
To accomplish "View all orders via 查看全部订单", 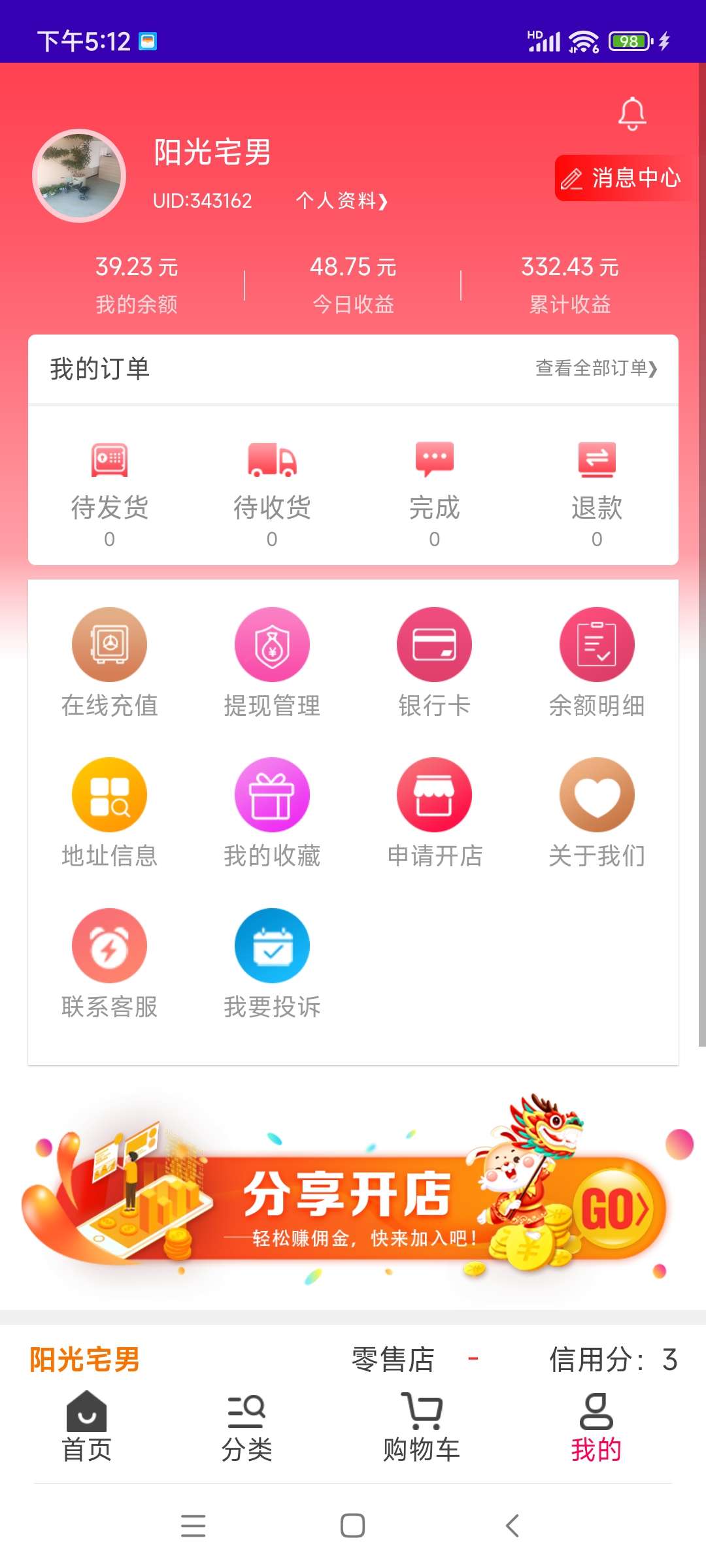I will pos(596,368).
